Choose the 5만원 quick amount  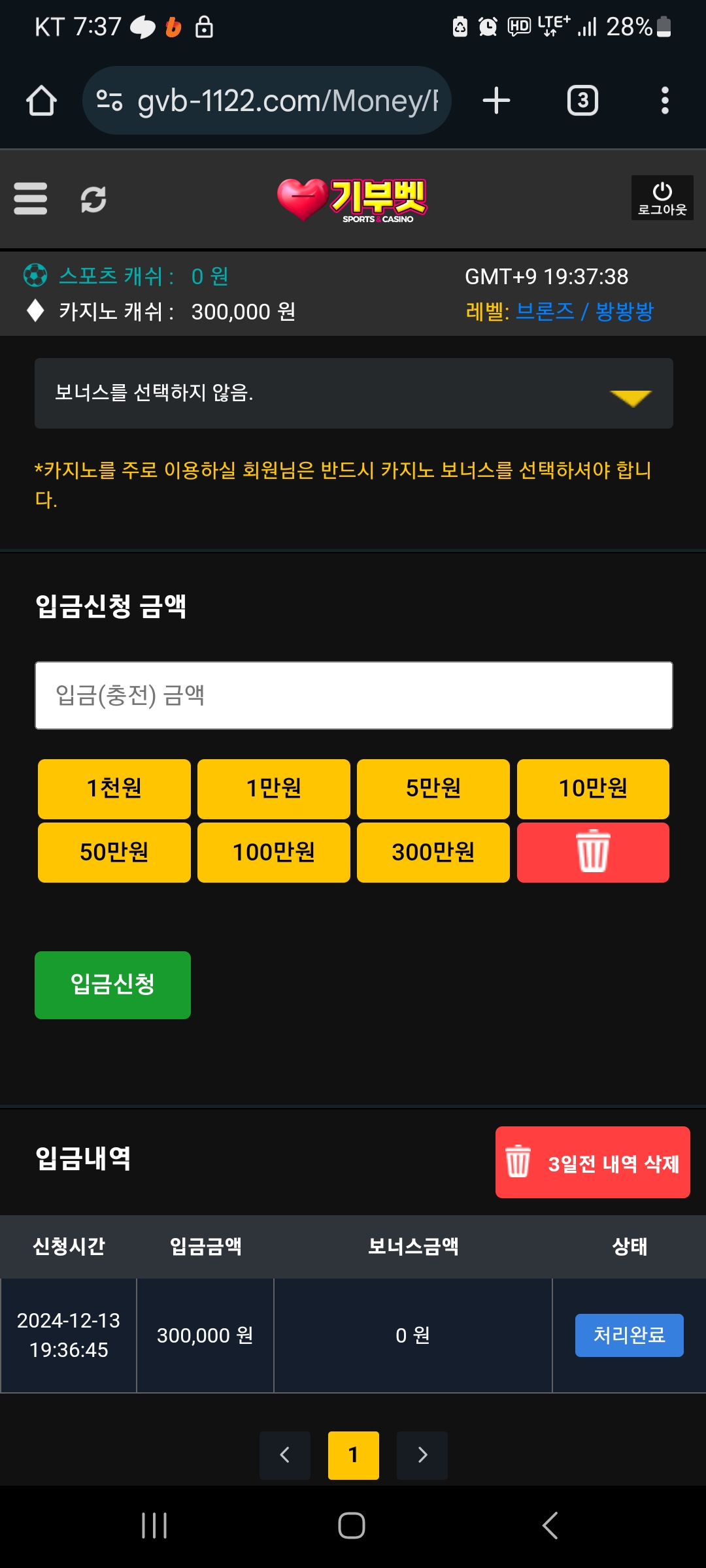click(433, 789)
